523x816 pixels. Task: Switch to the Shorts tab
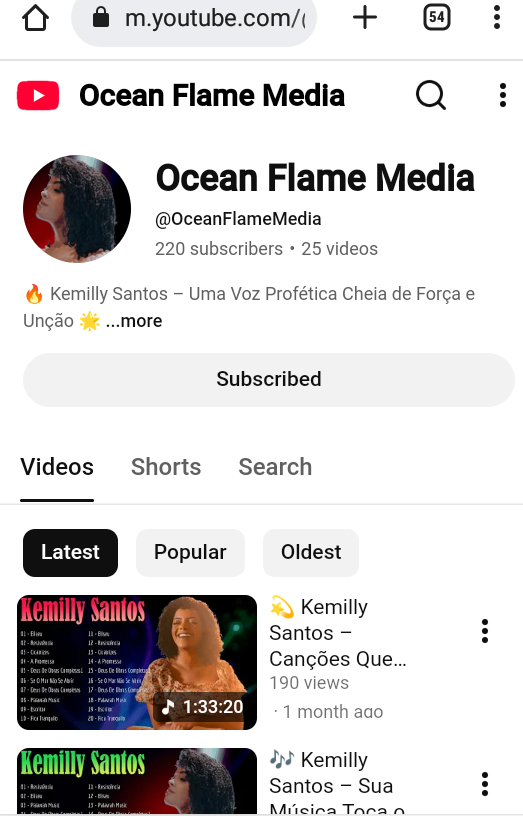(166, 467)
